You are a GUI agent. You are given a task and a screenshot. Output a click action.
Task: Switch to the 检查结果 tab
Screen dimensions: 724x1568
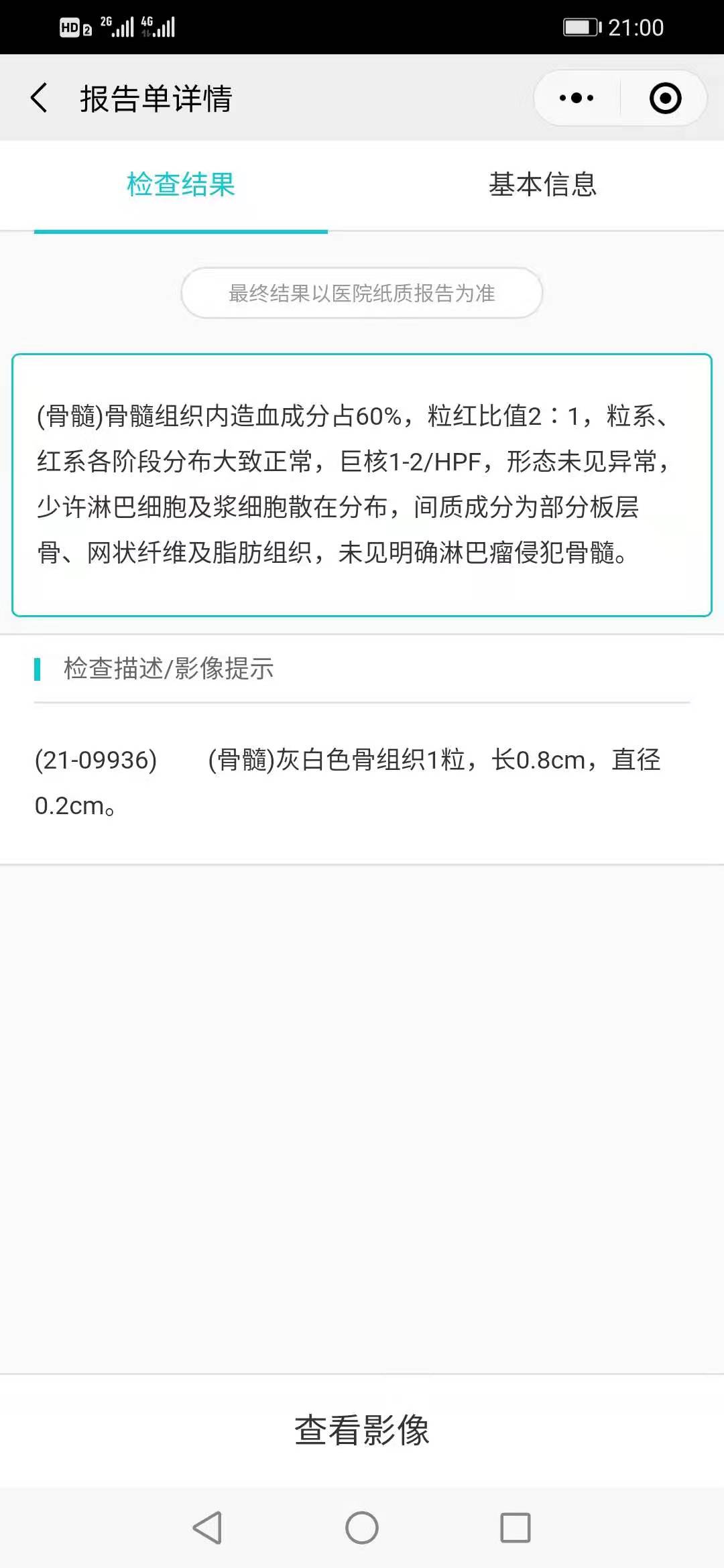click(181, 184)
